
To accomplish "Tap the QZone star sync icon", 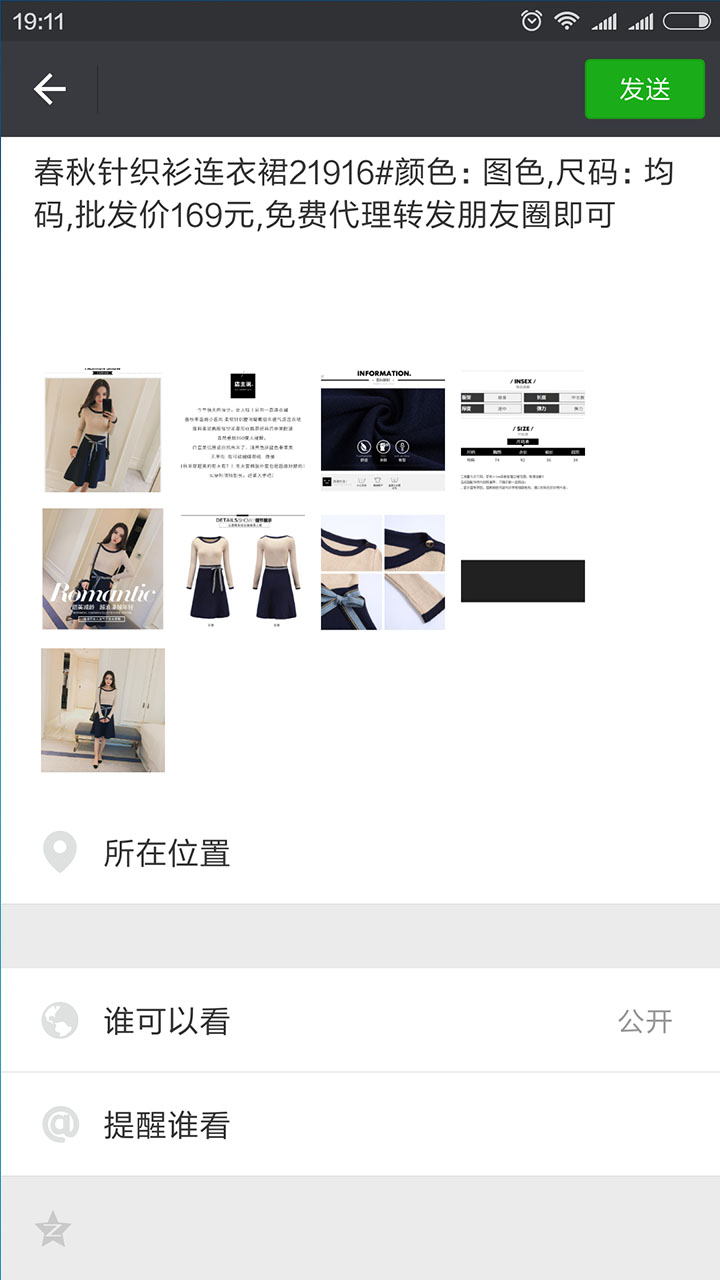I will point(53,1229).
